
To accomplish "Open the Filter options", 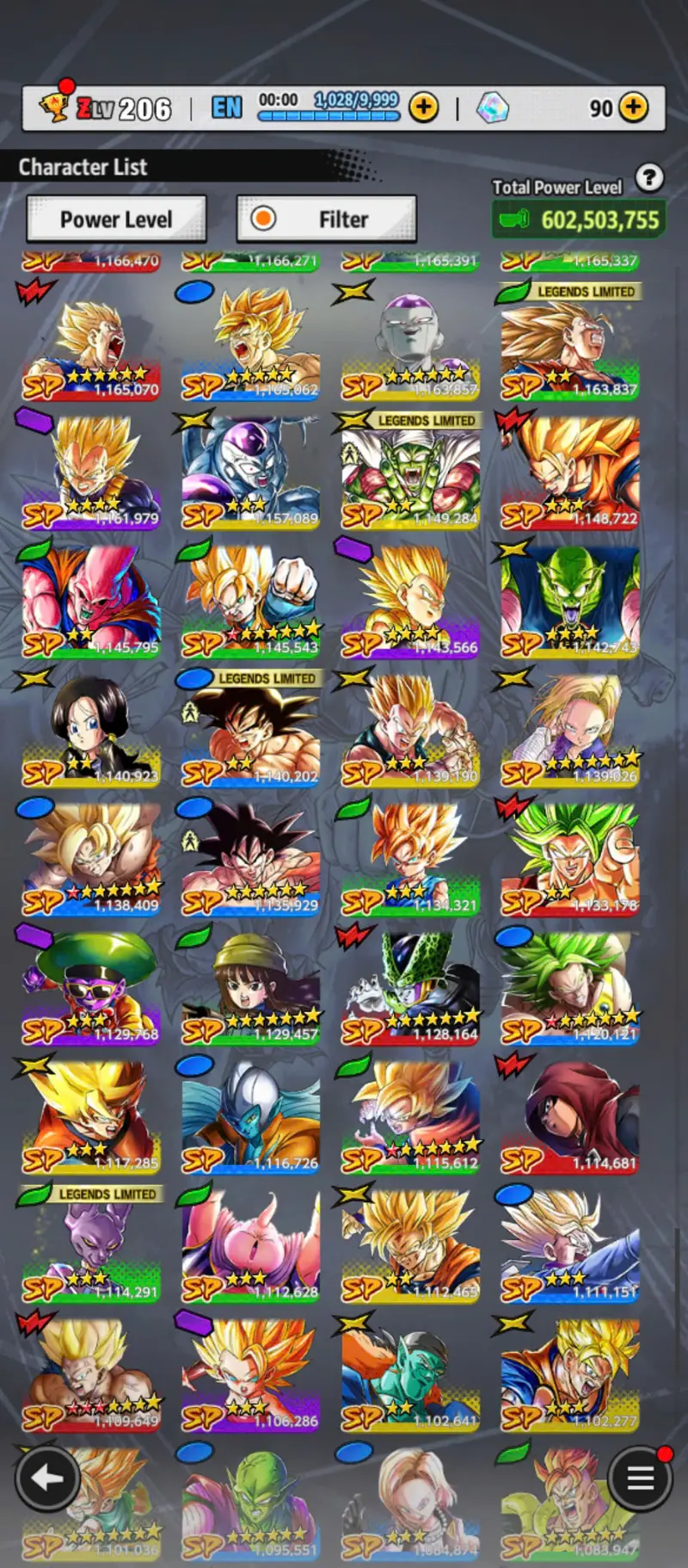I will pos(327,219).
